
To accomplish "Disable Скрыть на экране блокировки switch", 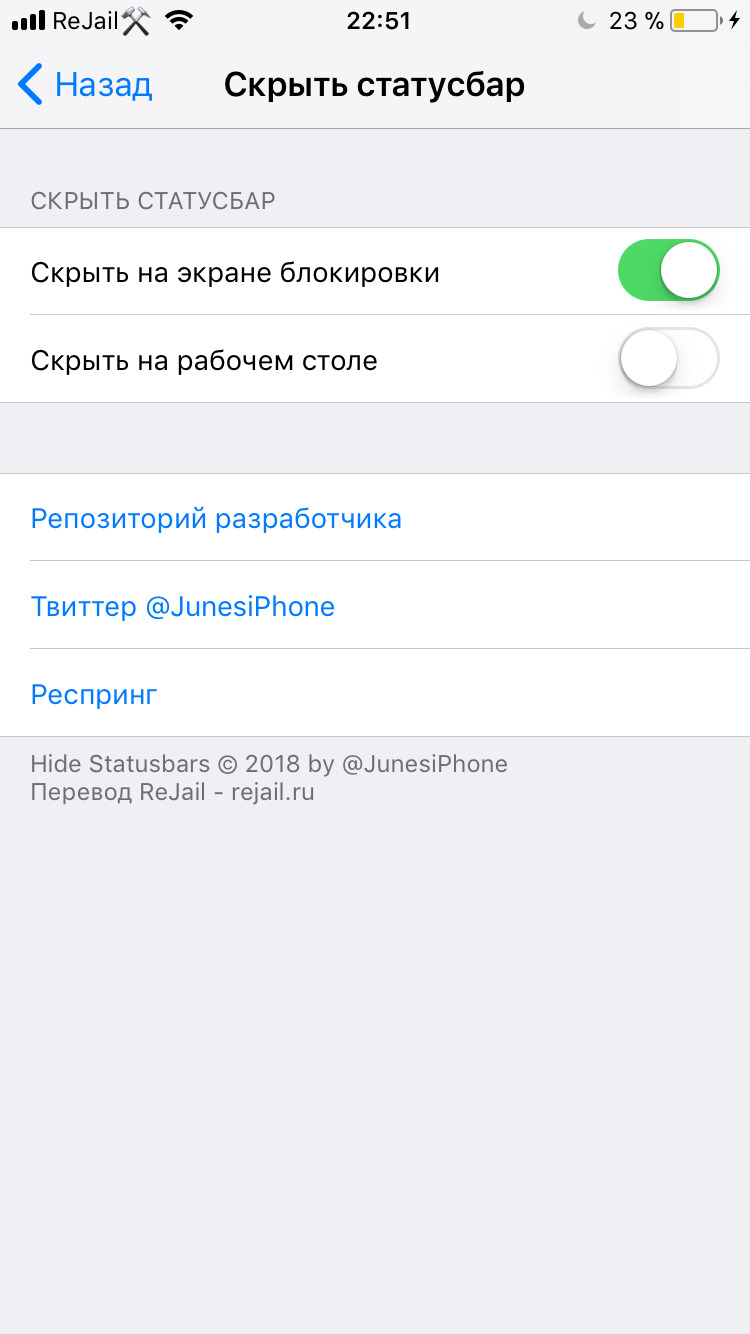I will click(669, 271).
